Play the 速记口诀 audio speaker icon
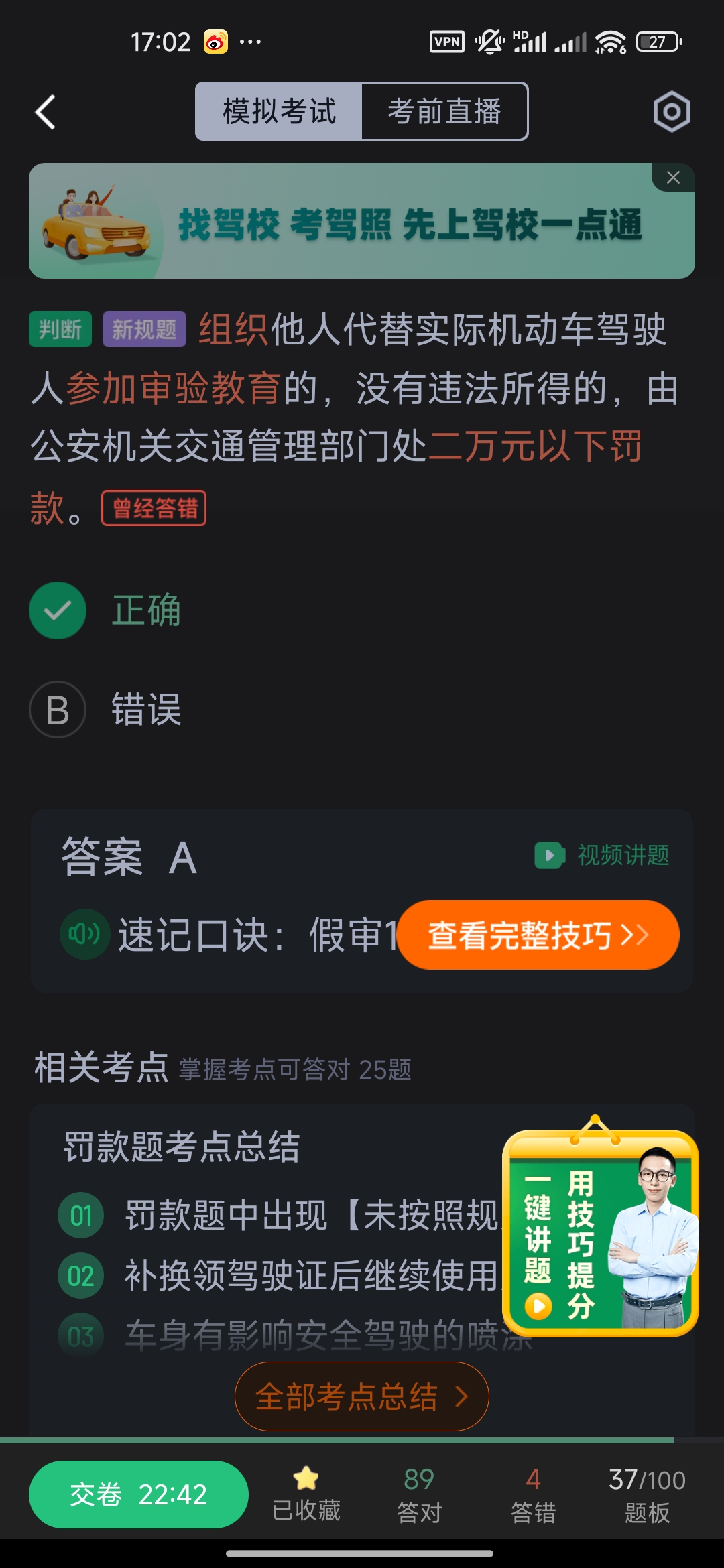The height and width of the screenshot is (1568, 724). (x=84, y=933)
